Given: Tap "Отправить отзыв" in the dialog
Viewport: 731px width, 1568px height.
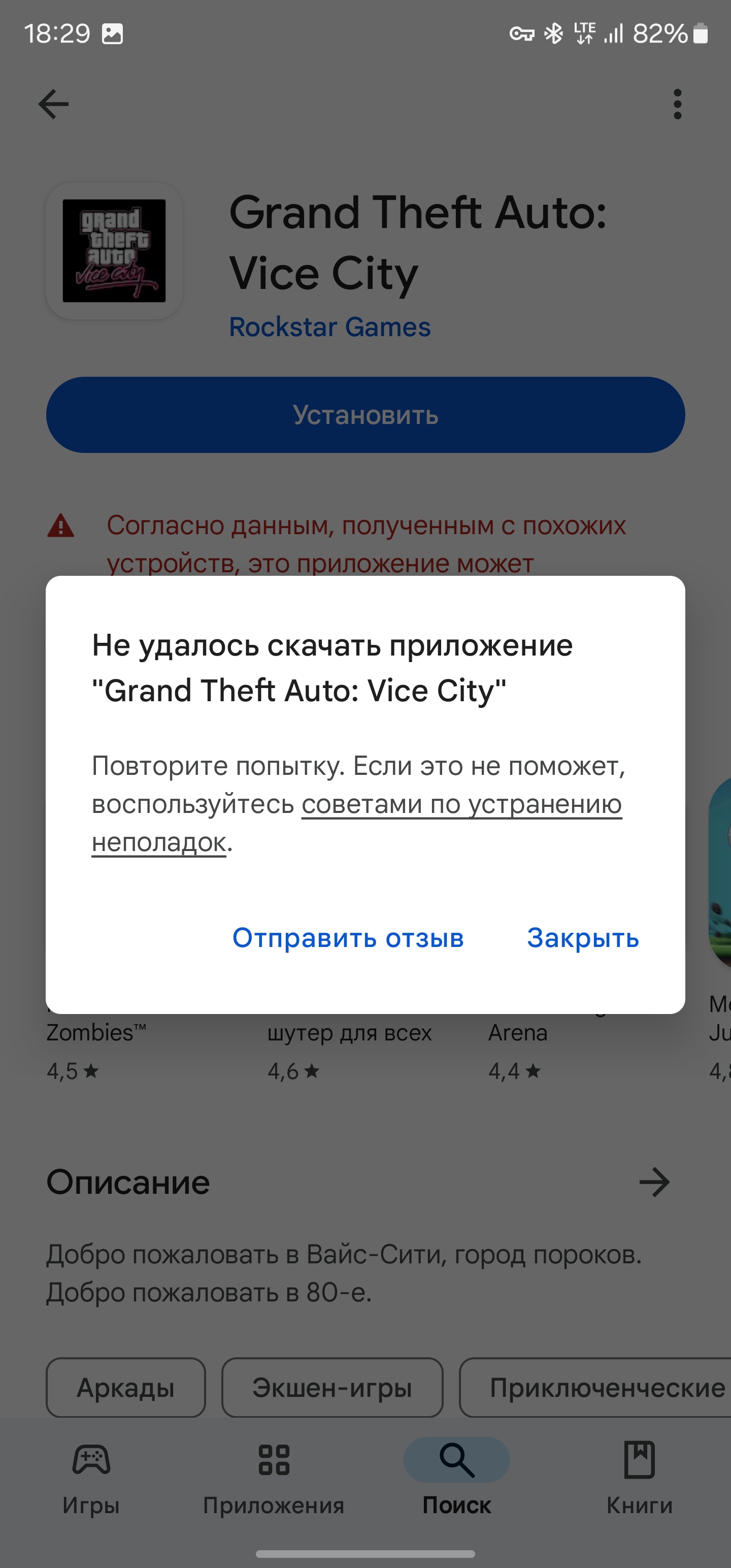Looking at the screenshot, I should coord(348,938).
